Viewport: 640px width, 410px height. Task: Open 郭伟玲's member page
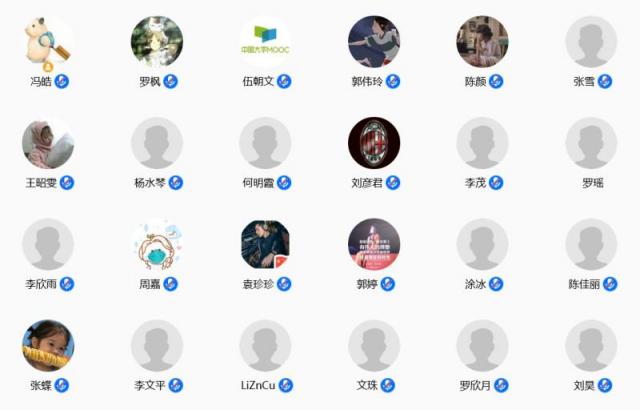(x=374, y=41)
